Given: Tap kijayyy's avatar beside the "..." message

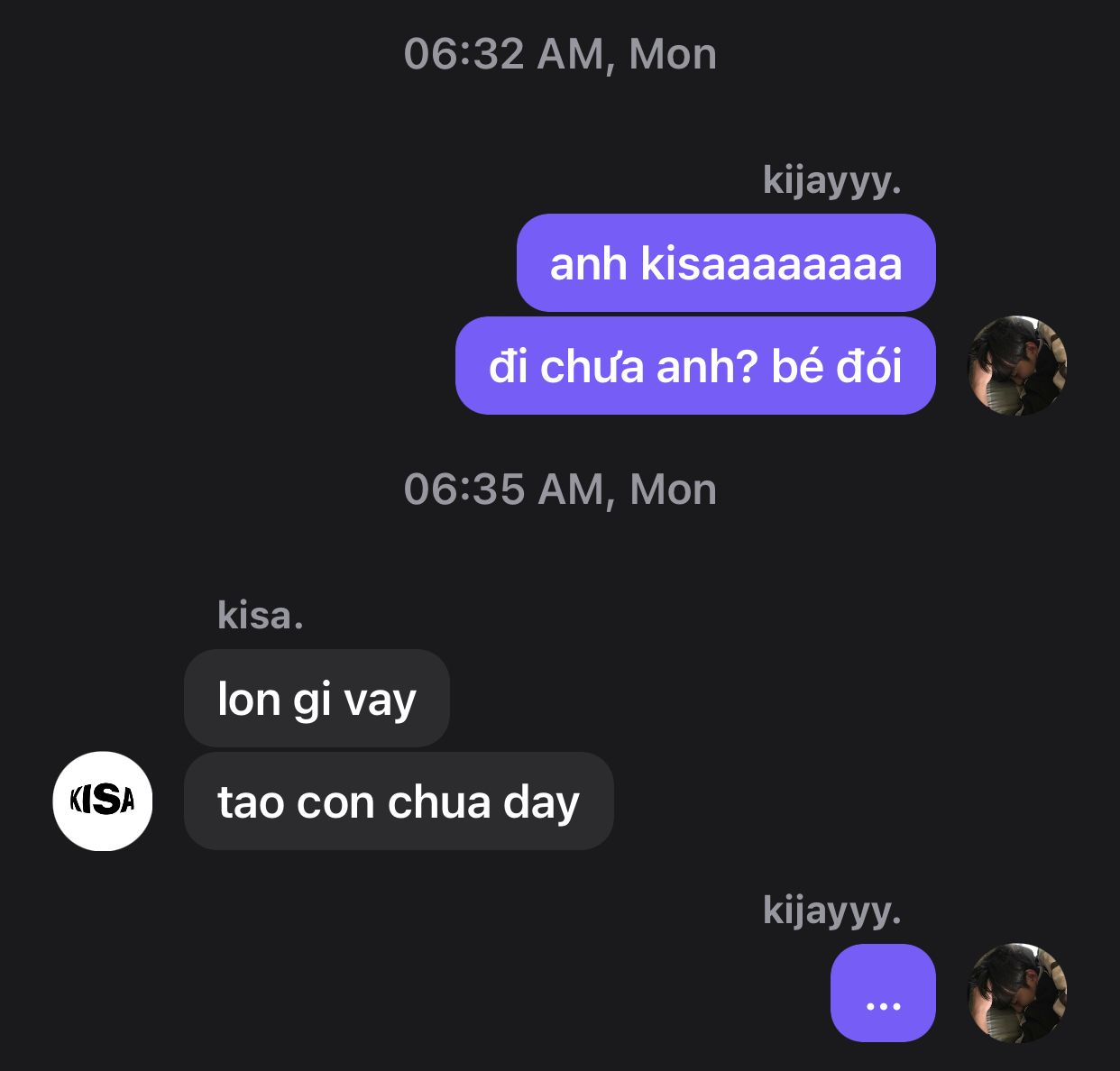Looking at the screenshot, I should 1017,993.
